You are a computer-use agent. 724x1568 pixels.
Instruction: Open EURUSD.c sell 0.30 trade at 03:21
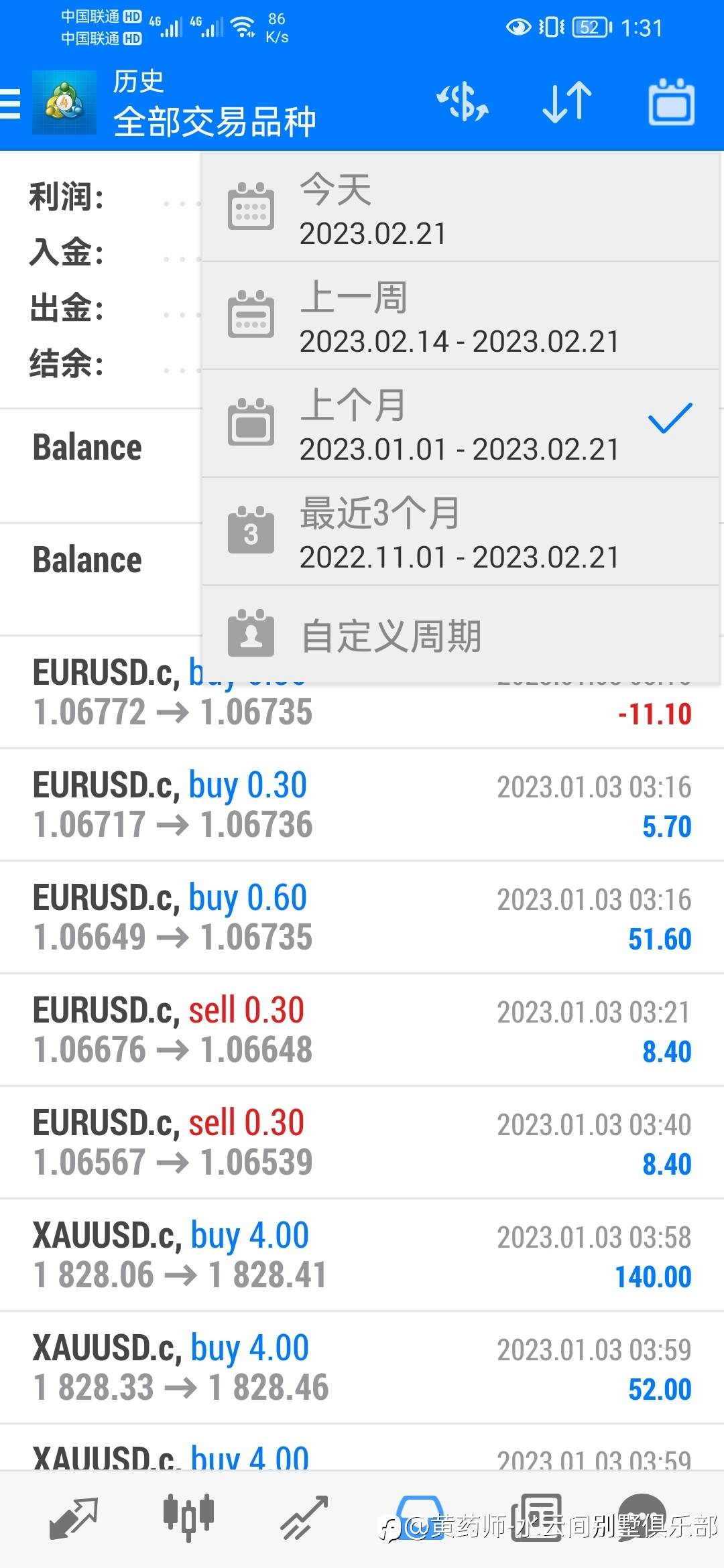(x=362, y=1030)
